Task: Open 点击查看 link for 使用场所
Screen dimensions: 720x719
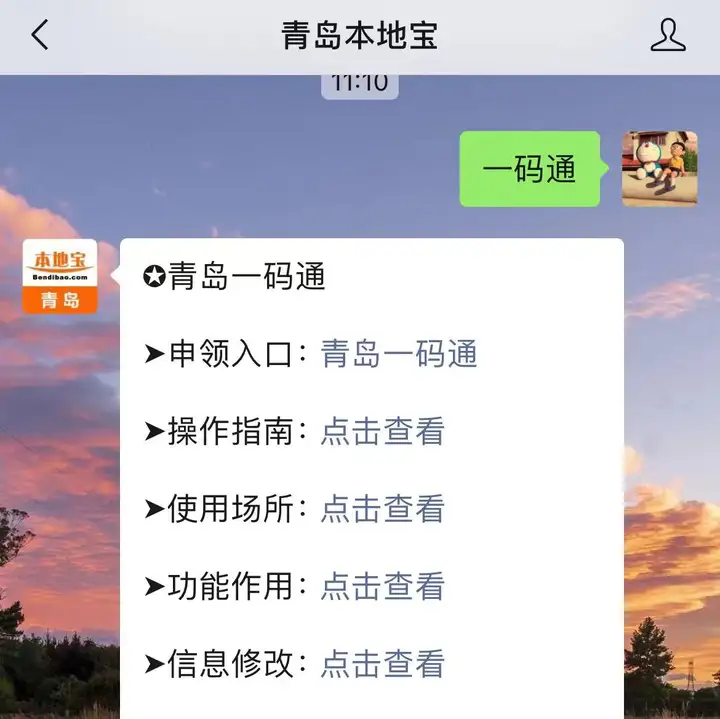Action: point(382,509)
